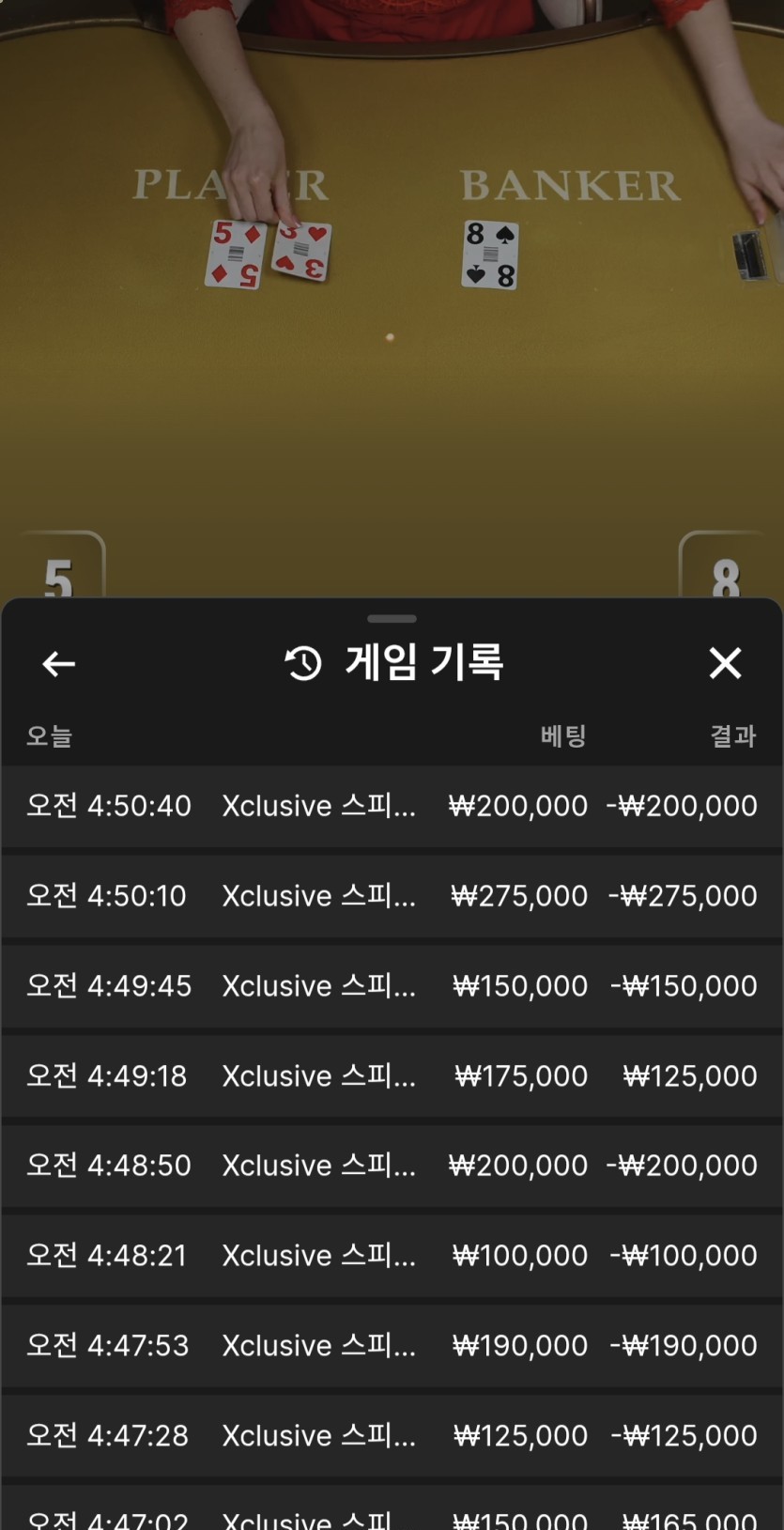View the 오전 4:48:21 record details

click(392, 1256)
